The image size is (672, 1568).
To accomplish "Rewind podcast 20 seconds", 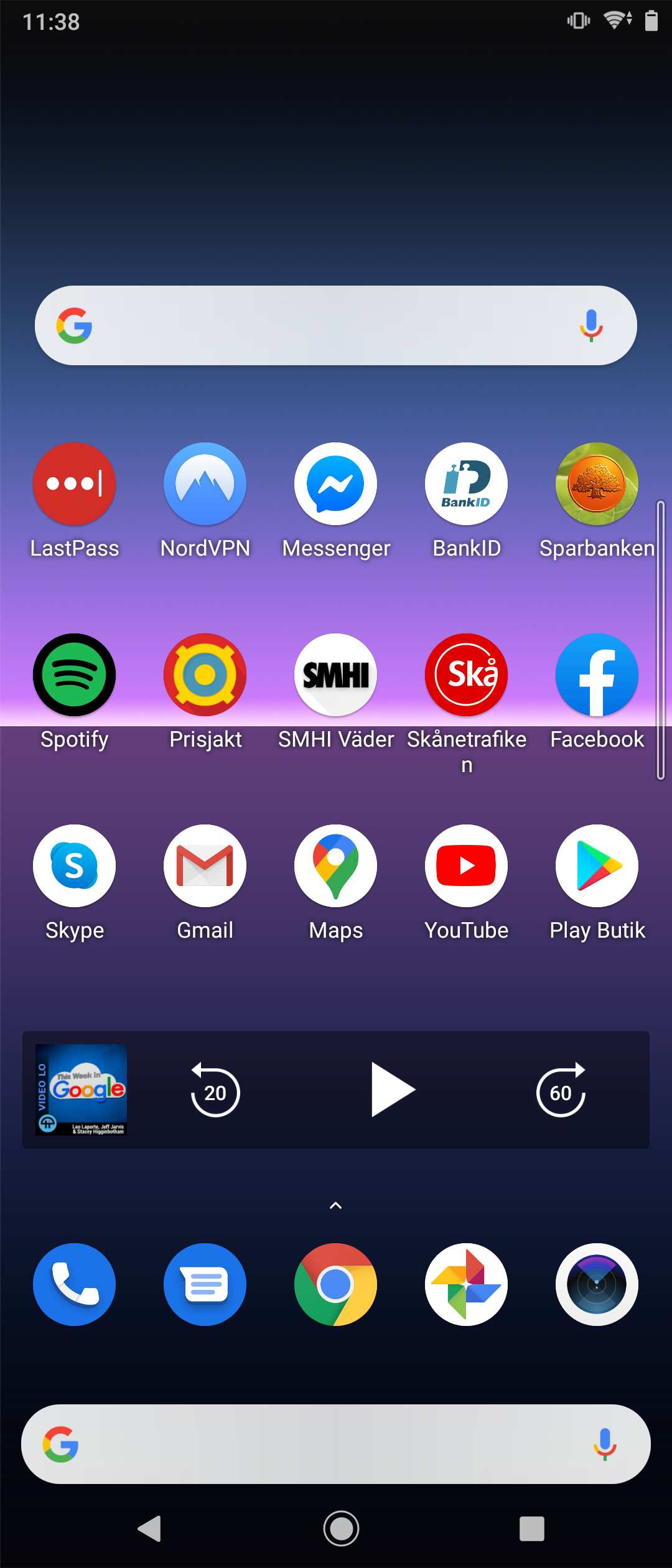I will tap(215, 1090).
